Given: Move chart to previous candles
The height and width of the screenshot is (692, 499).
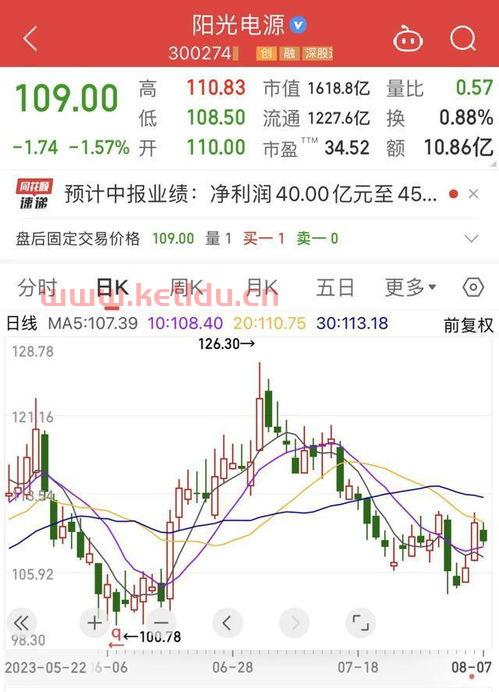Looking at the screenshot, I should [227, 623].
